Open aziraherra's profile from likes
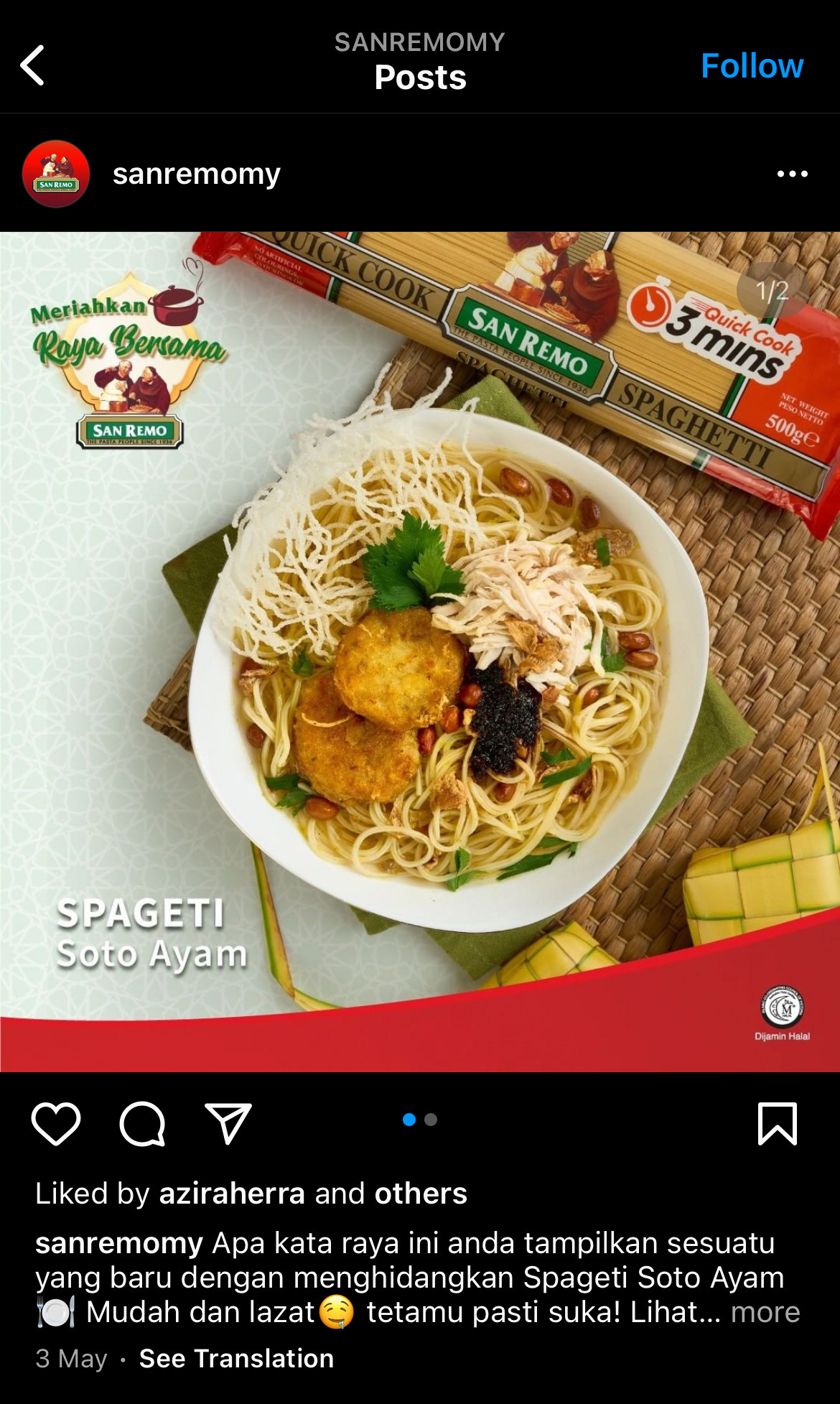This screenshot has width=840, height=1404. 232,1194
